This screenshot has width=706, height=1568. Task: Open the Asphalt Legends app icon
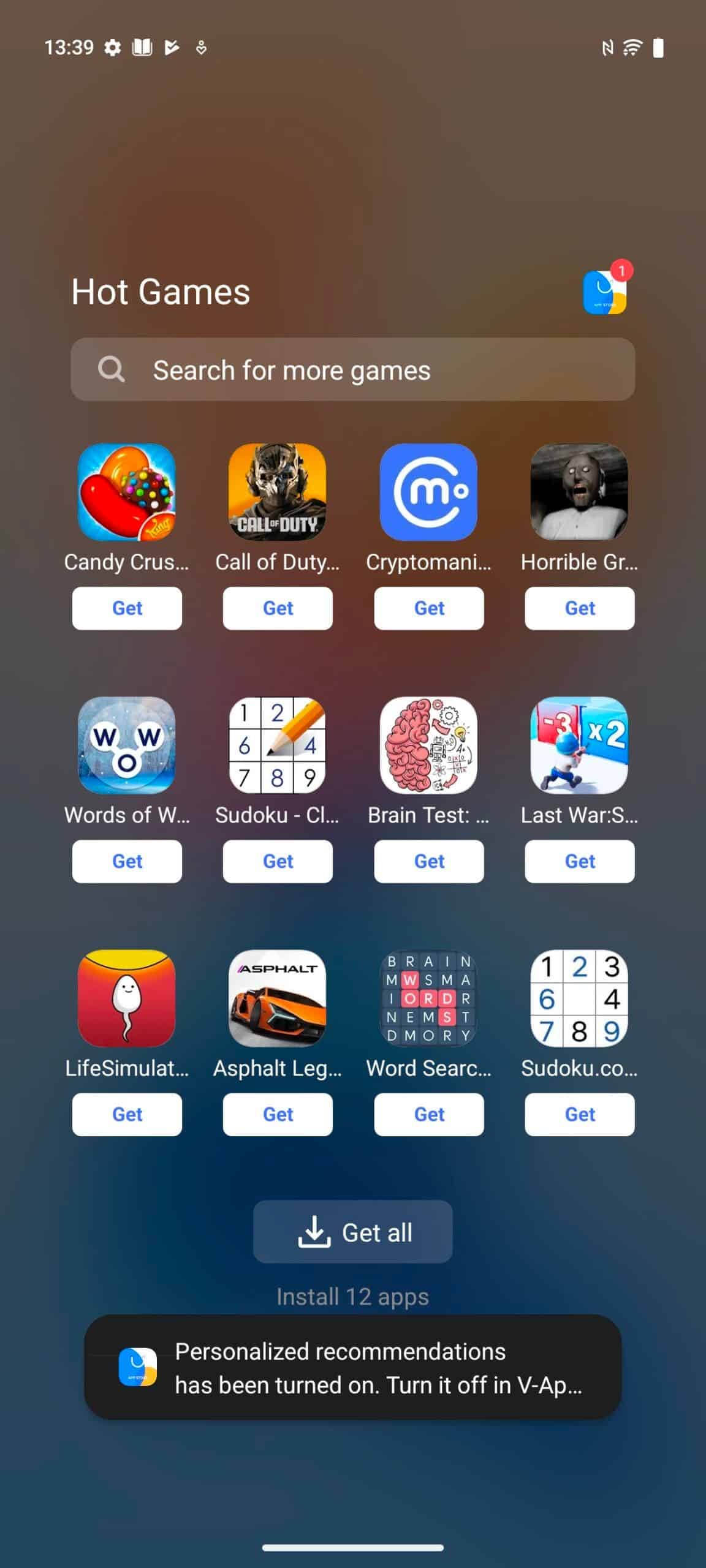tap(278, 998)
